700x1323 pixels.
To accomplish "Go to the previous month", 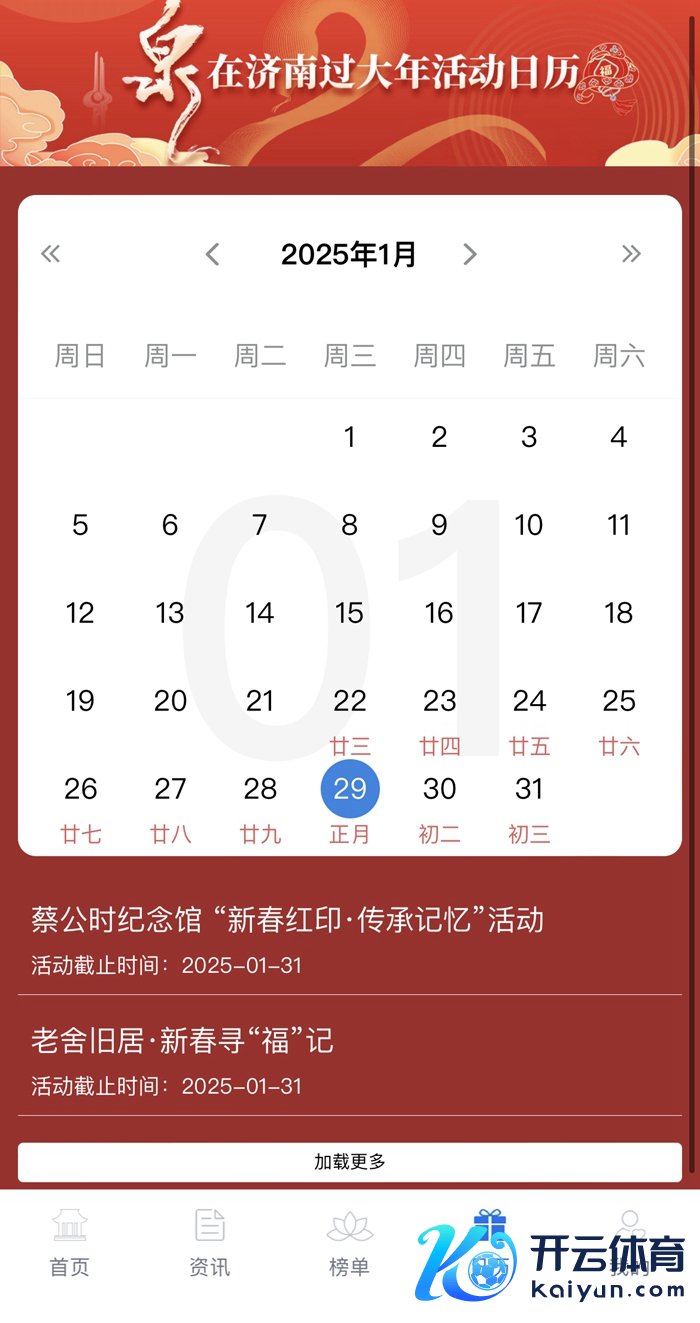I will pos(212,254).
